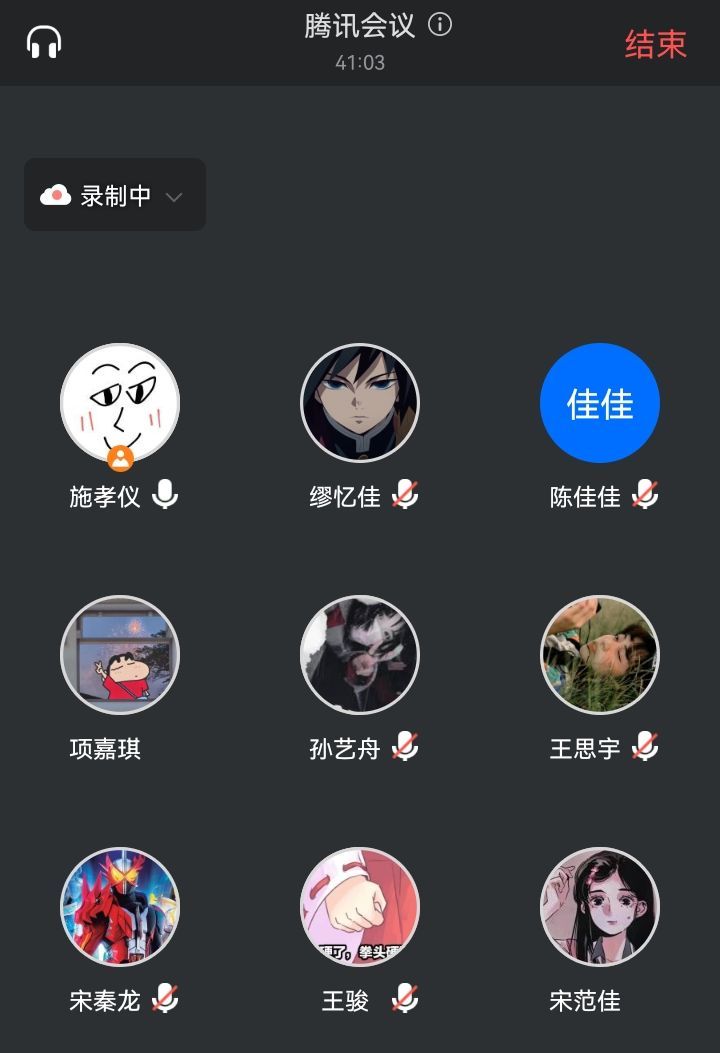Select participant 项嘉琪
Image resolution: width=720 pixels, height=1053 pixels.
(x=120, y=655)
